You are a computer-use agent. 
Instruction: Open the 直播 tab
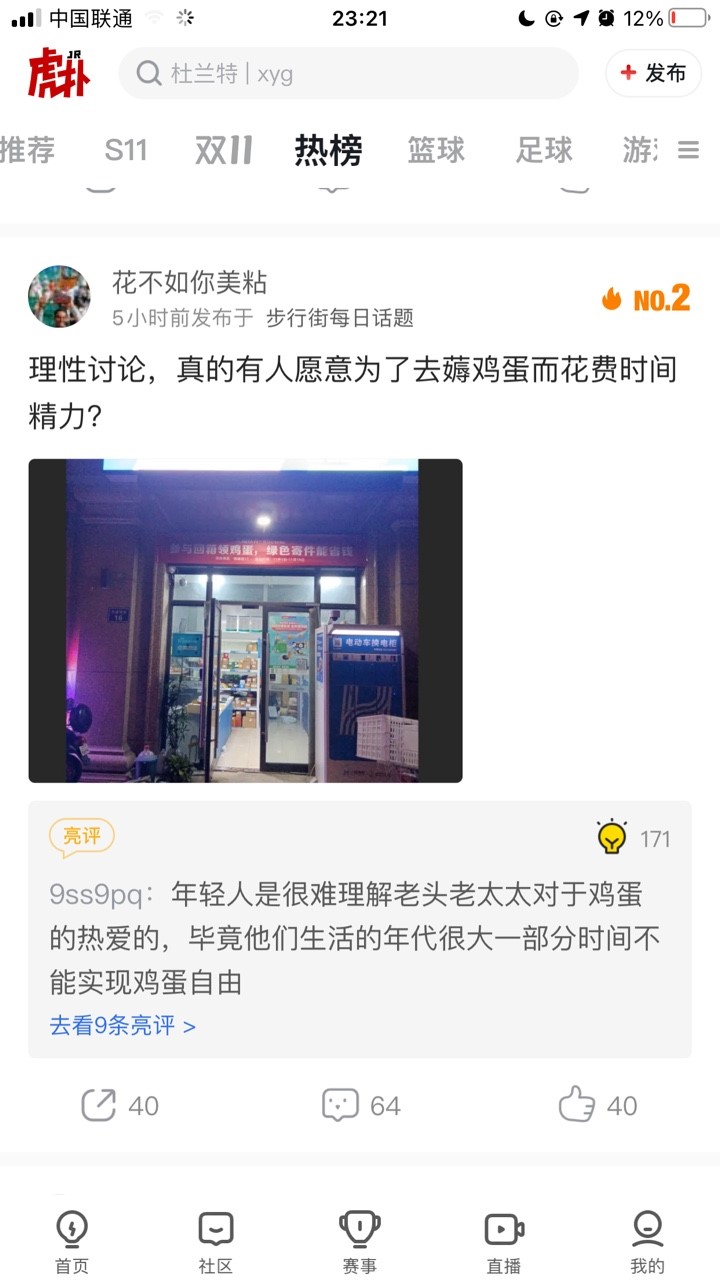pyautogui.click(x=504, y=1241)
